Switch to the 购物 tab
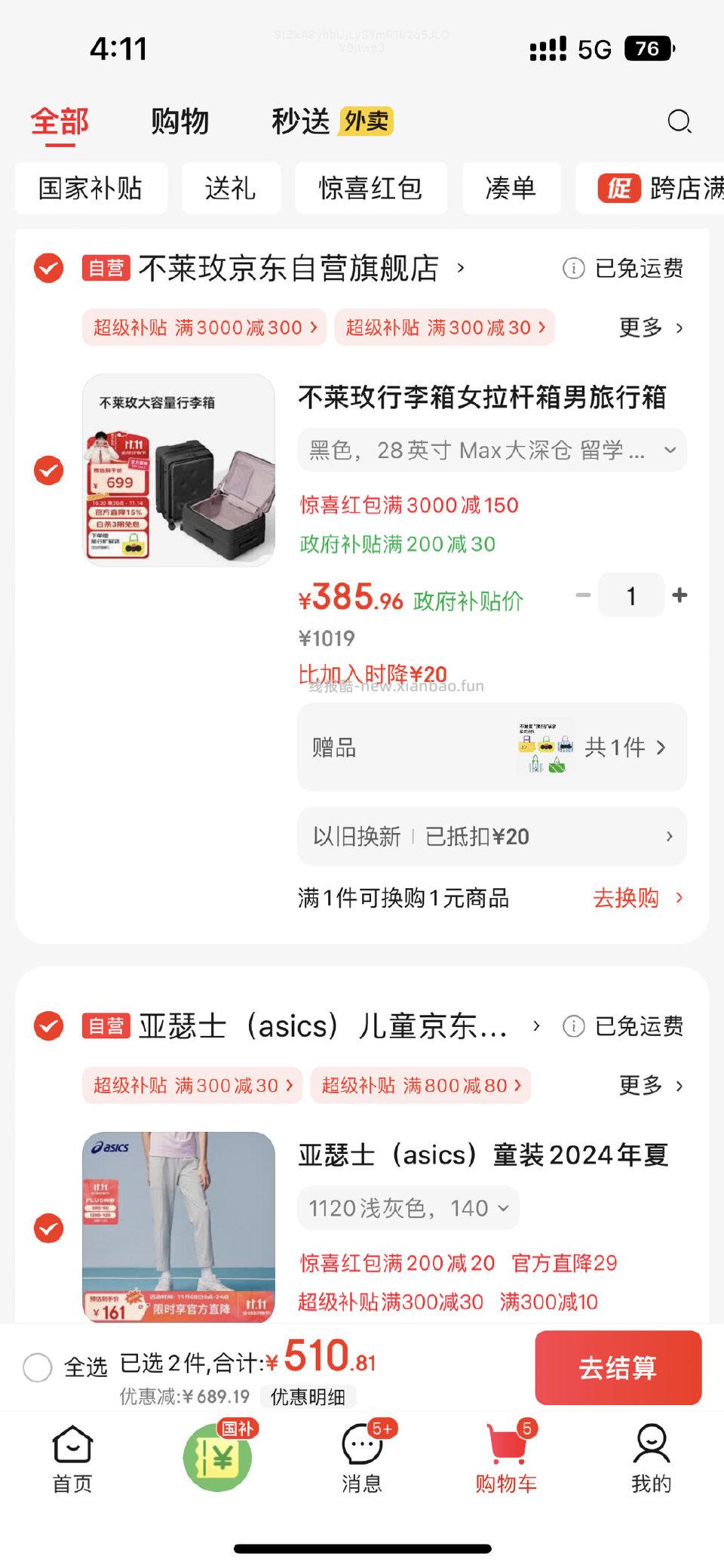 (x=179, y=121)
